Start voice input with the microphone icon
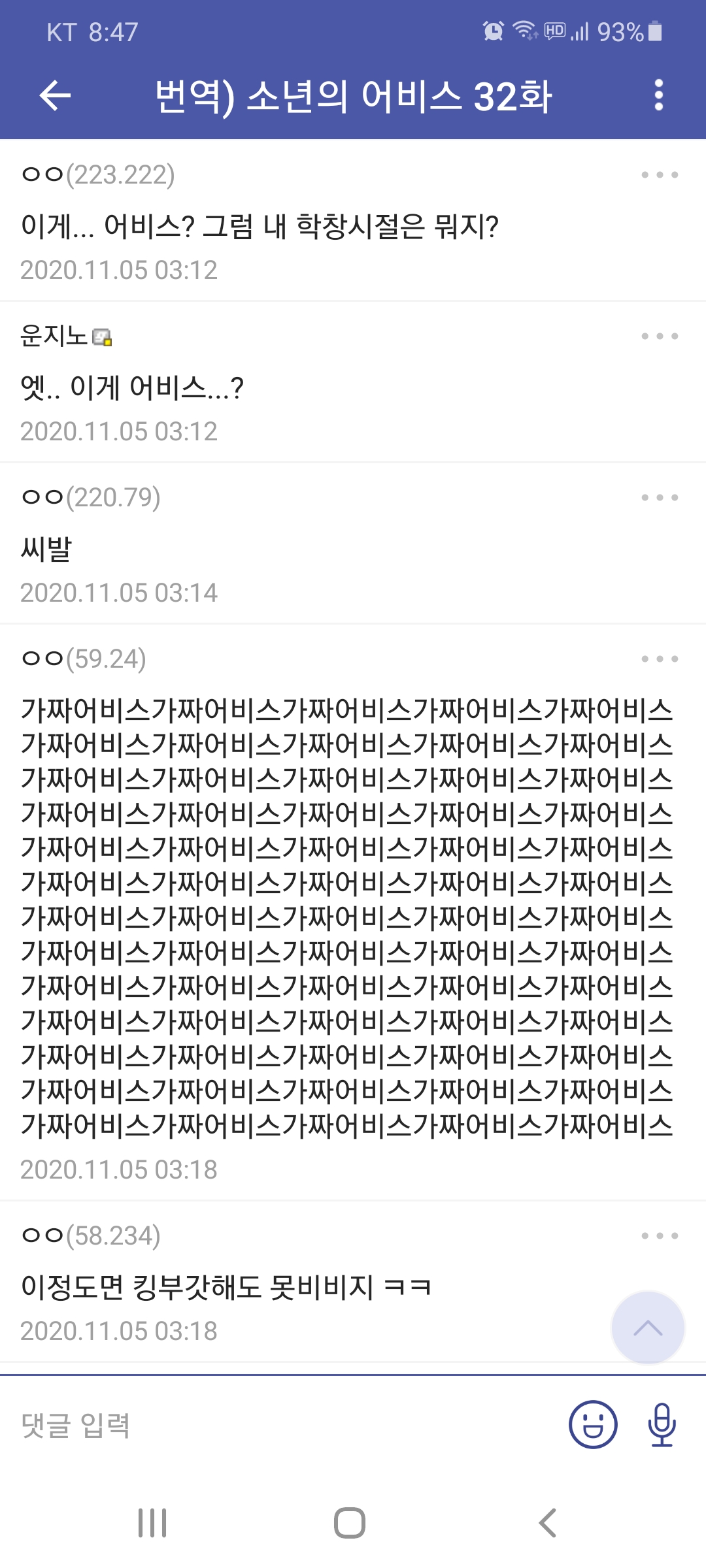This screenshot has height=1568, width=706. click(x=662, y=1425)
